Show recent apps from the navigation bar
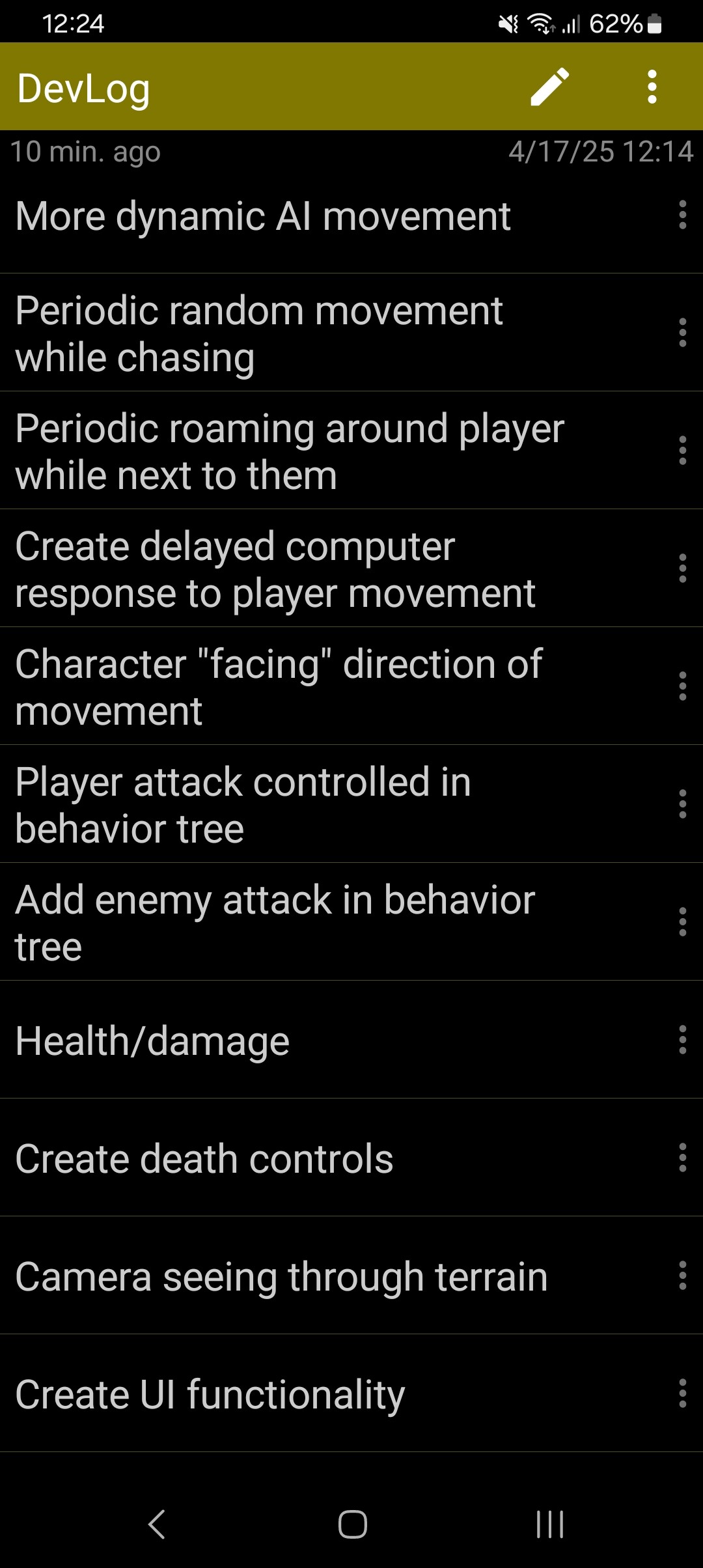Viewport: 703px width, 1568px height. coord(550,1524)
